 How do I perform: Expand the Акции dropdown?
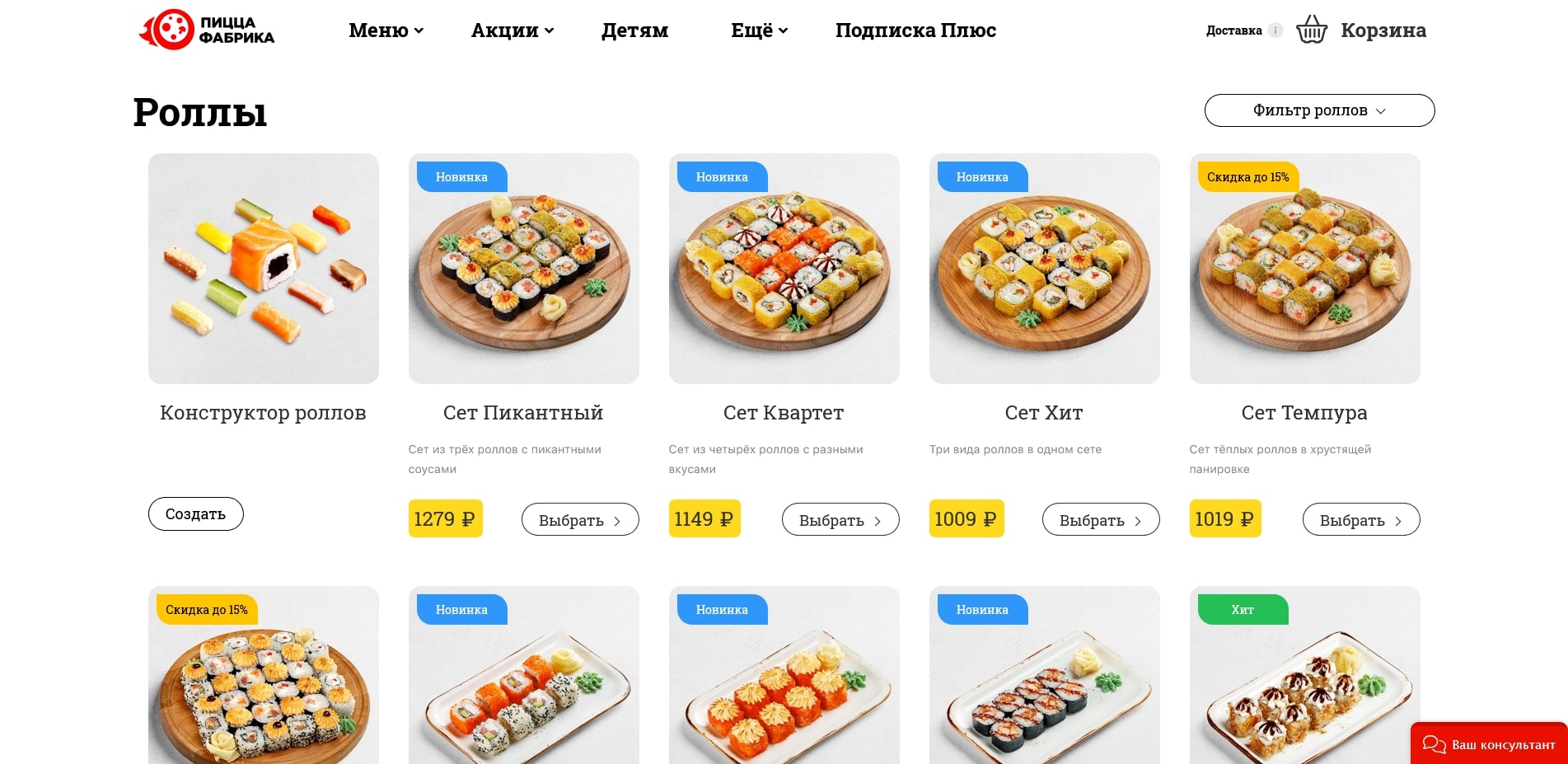(512, 30)
